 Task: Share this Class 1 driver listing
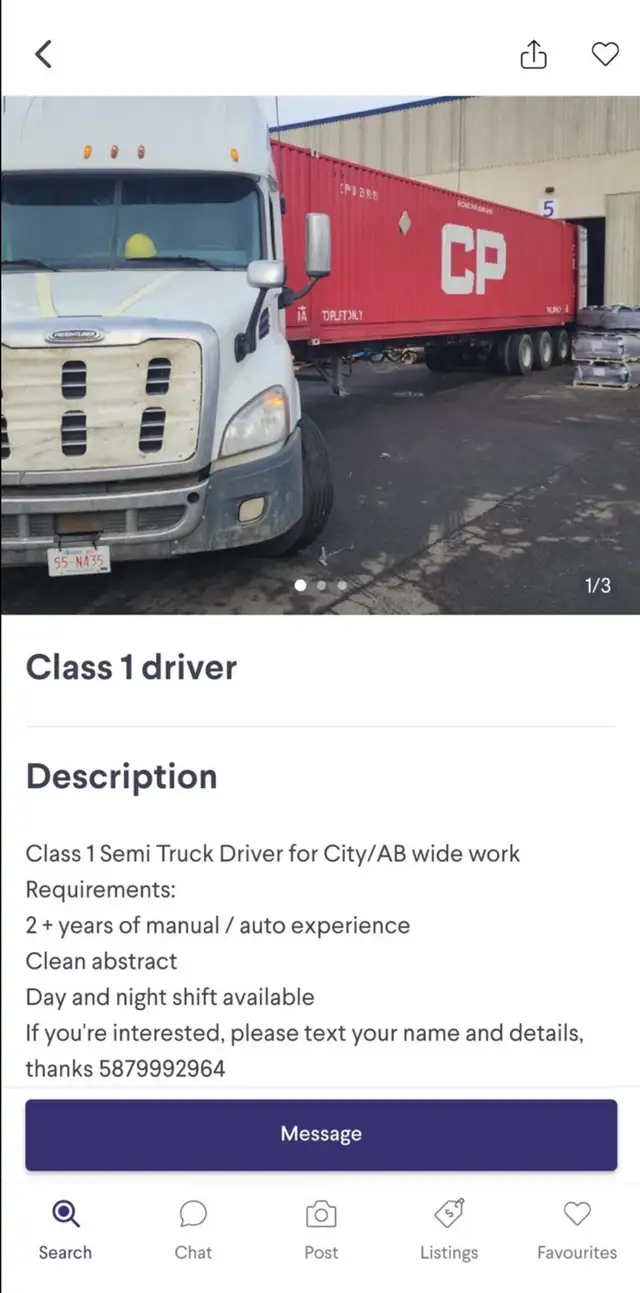click(534, 55)
